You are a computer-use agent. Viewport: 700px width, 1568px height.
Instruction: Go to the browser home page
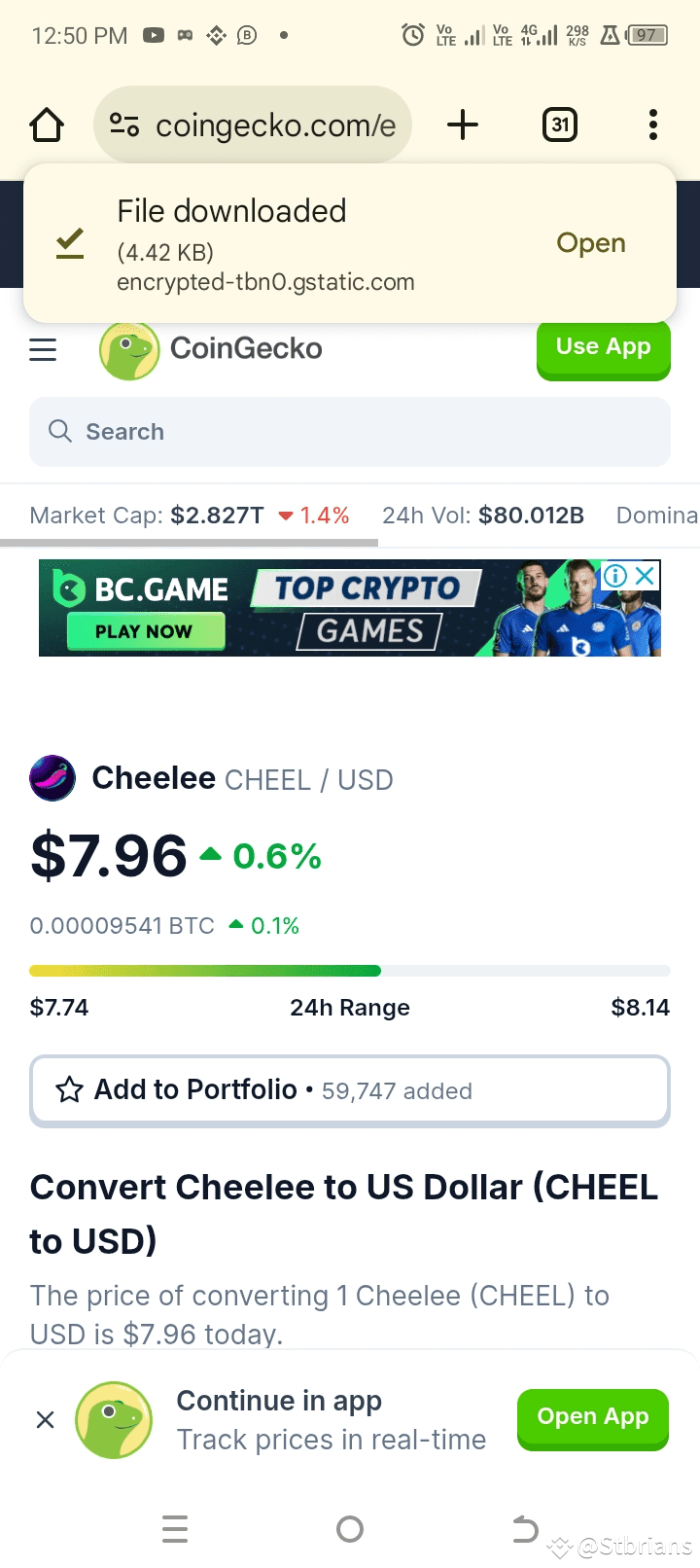pyautogui.click(x=47, y=125)
